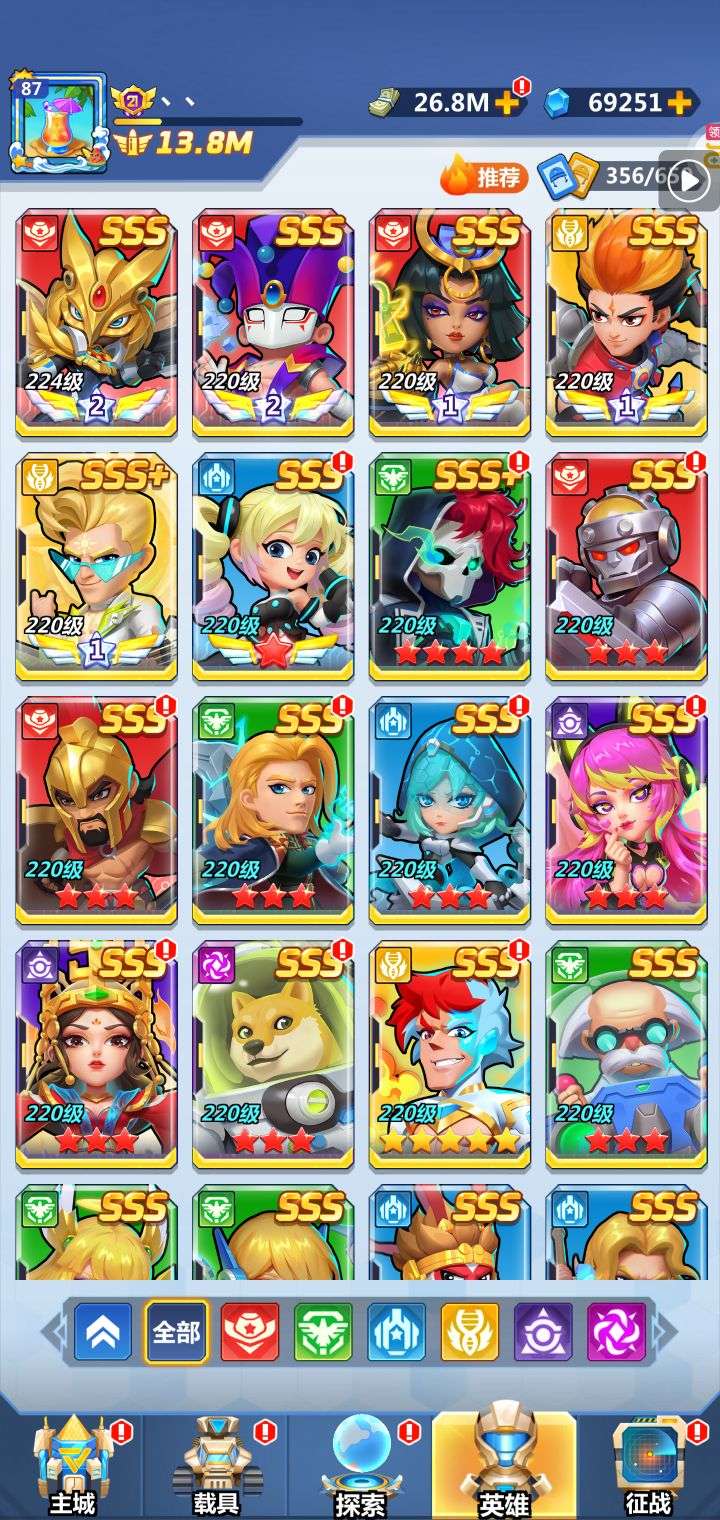Image resolution: width=720 pixels, height=1520 pixels.
Task: Filter heroes by the purple faction icon
Action: coord(543,1332)
